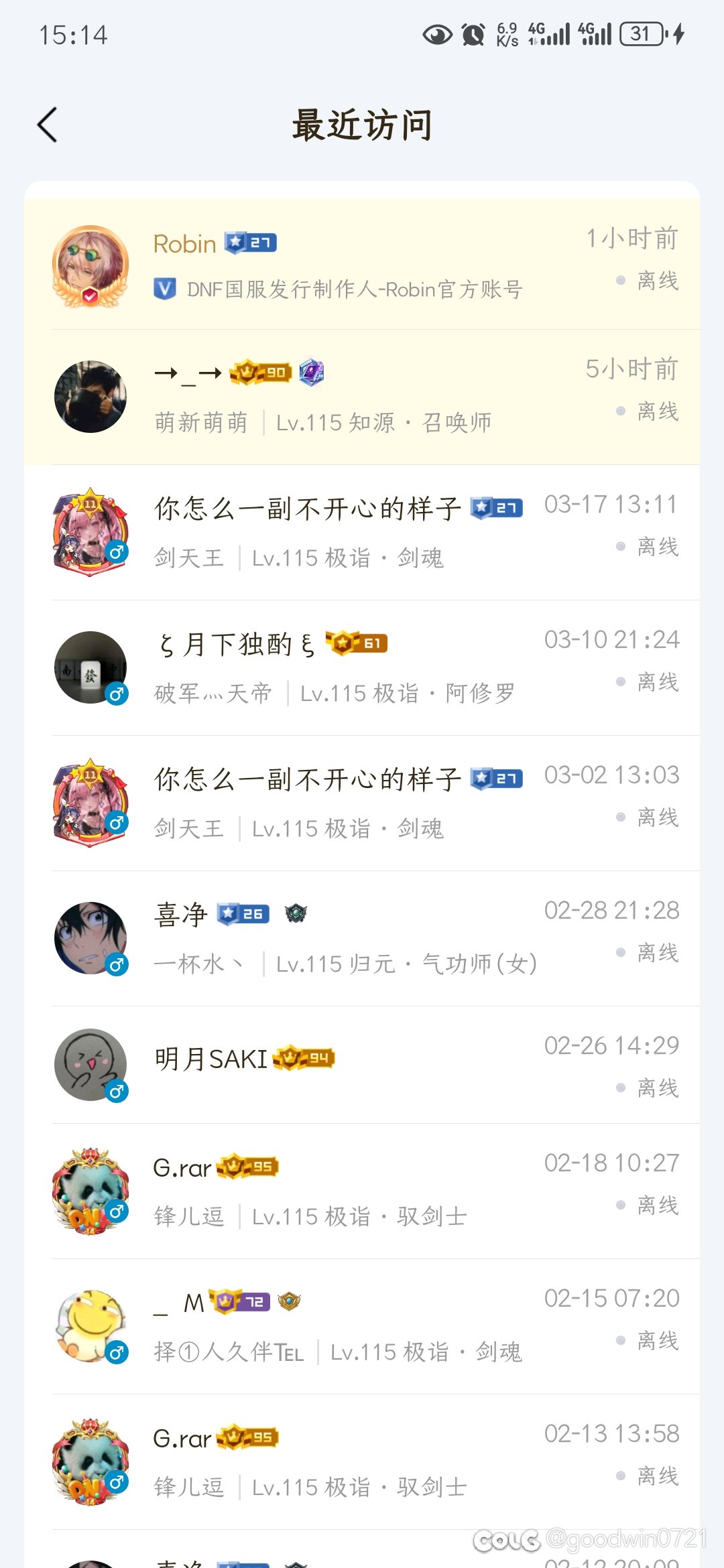View visitor ξ月下独酌ξ profile
The height and width of the screenshot is (1568, 724).
tap(362, 667)
